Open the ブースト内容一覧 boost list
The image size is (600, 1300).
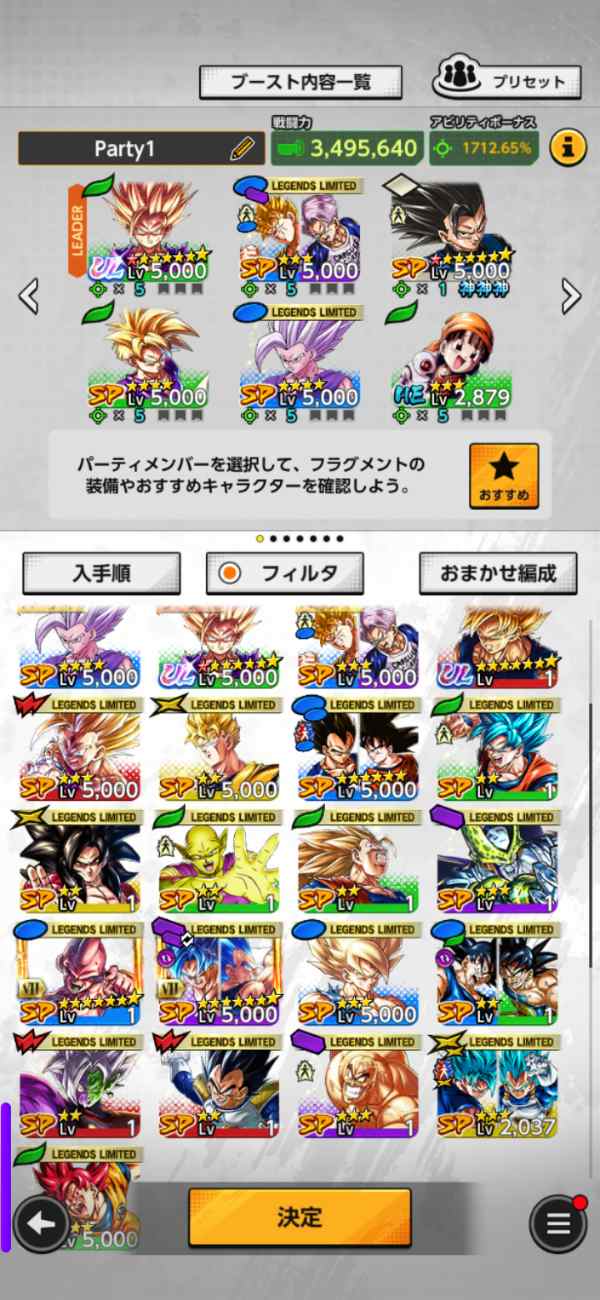click(x=300, y=81)
